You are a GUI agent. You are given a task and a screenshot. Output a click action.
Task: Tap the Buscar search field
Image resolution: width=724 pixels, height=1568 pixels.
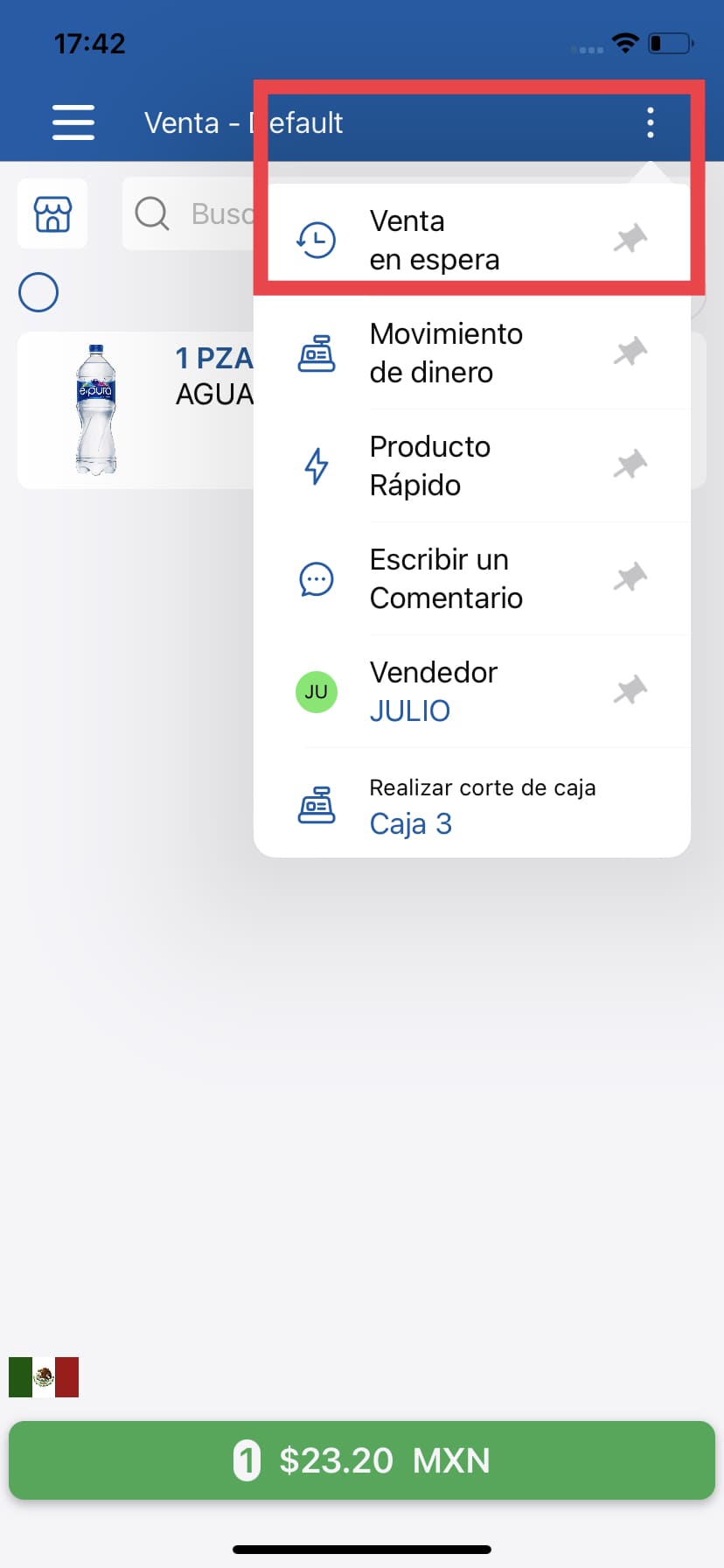click(x=210, y=213)
